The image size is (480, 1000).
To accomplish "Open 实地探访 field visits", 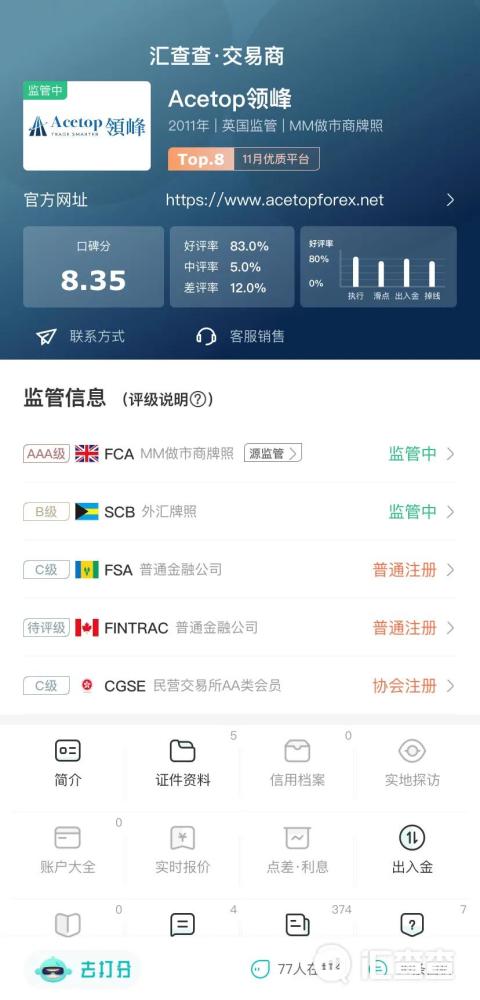I will coord(412,763).
